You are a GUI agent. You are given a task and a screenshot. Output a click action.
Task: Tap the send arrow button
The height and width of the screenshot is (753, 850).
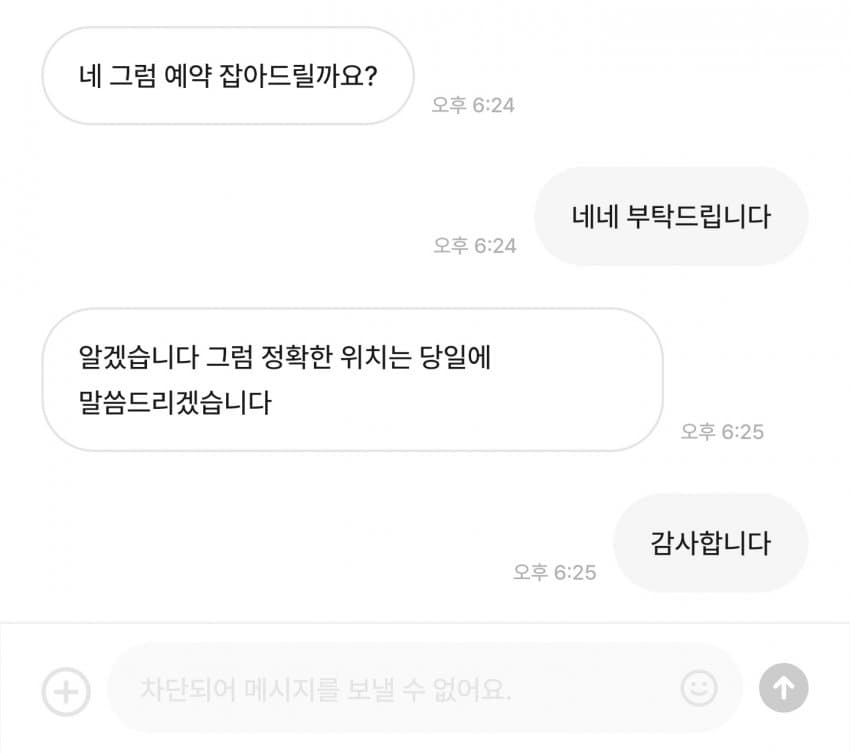(783, 688)
